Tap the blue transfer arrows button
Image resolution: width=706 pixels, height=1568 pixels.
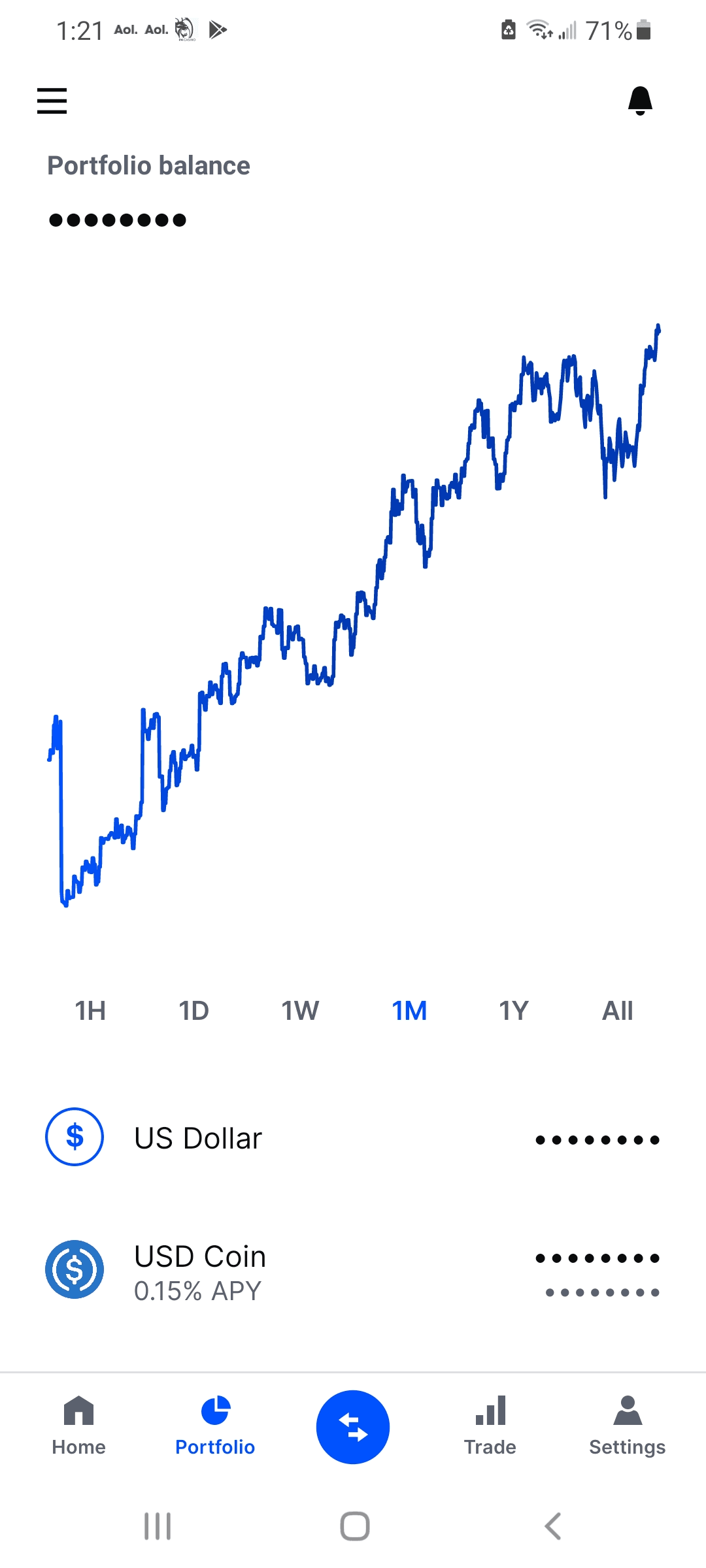353,1427
